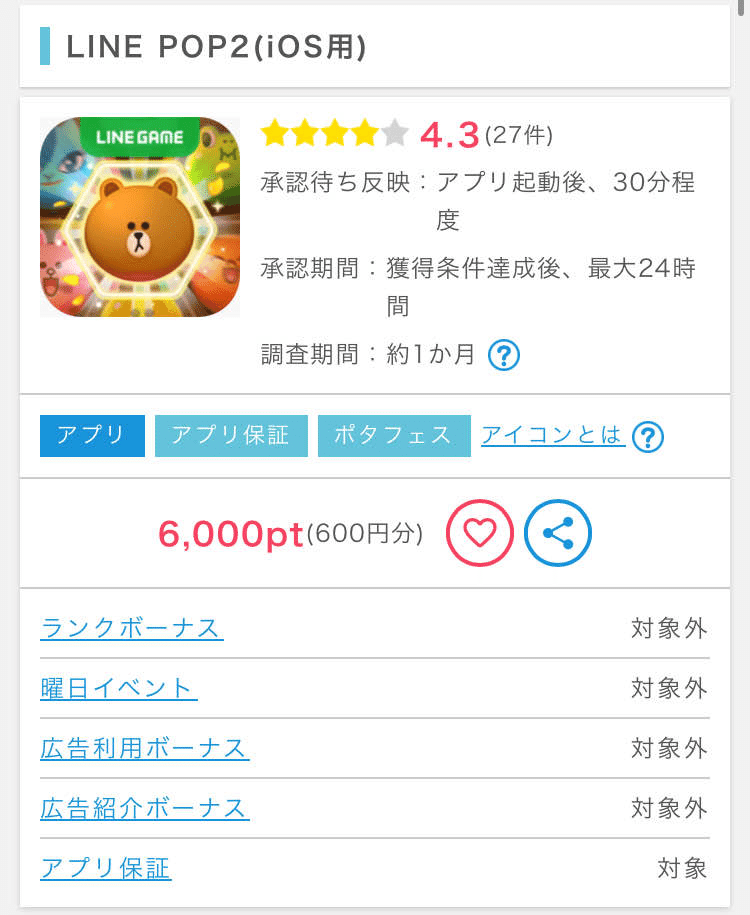Open the help icon next to アイコンとは
This screenshot has width=750, height=915.
point(648,436)
